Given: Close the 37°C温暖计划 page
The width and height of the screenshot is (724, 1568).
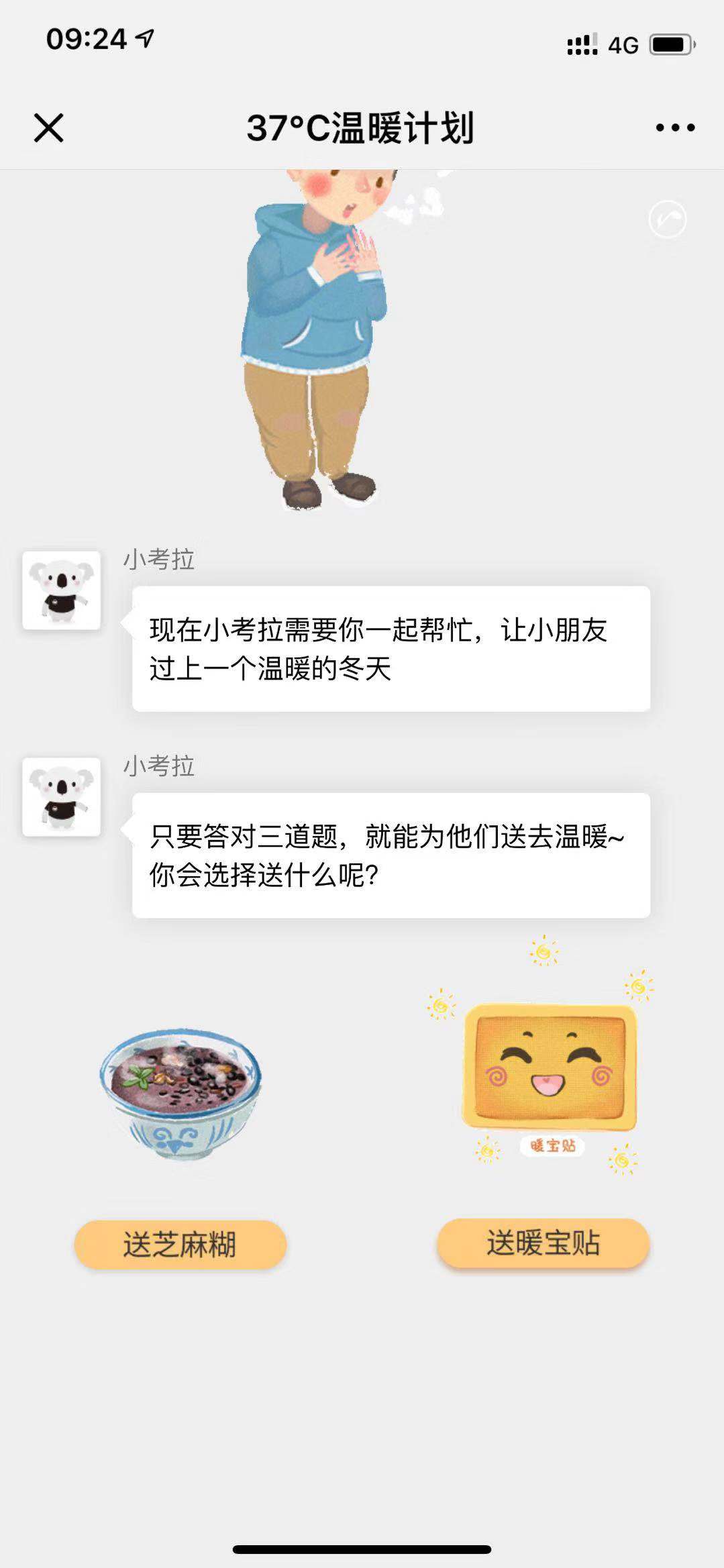Looking at the screenshot, I should tap(48, 127).
